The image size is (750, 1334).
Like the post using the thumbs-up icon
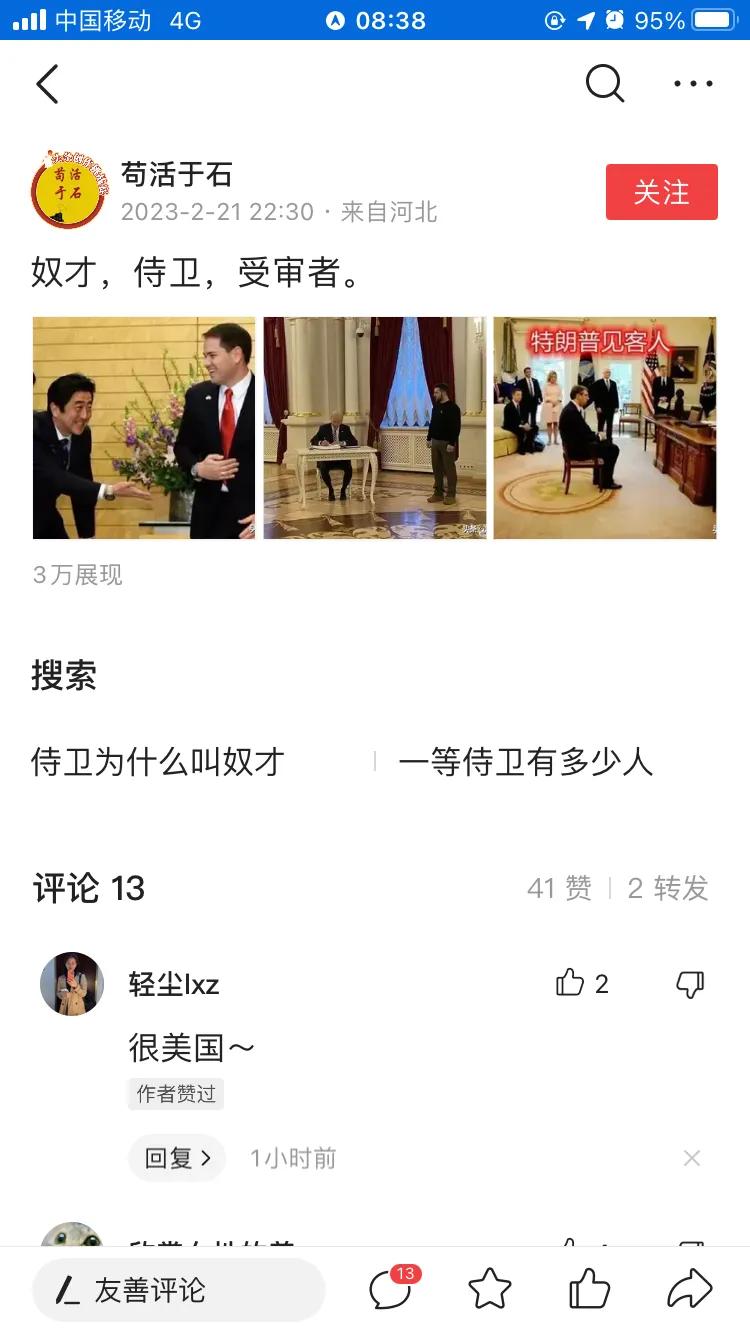click(x=592, y=1290)
